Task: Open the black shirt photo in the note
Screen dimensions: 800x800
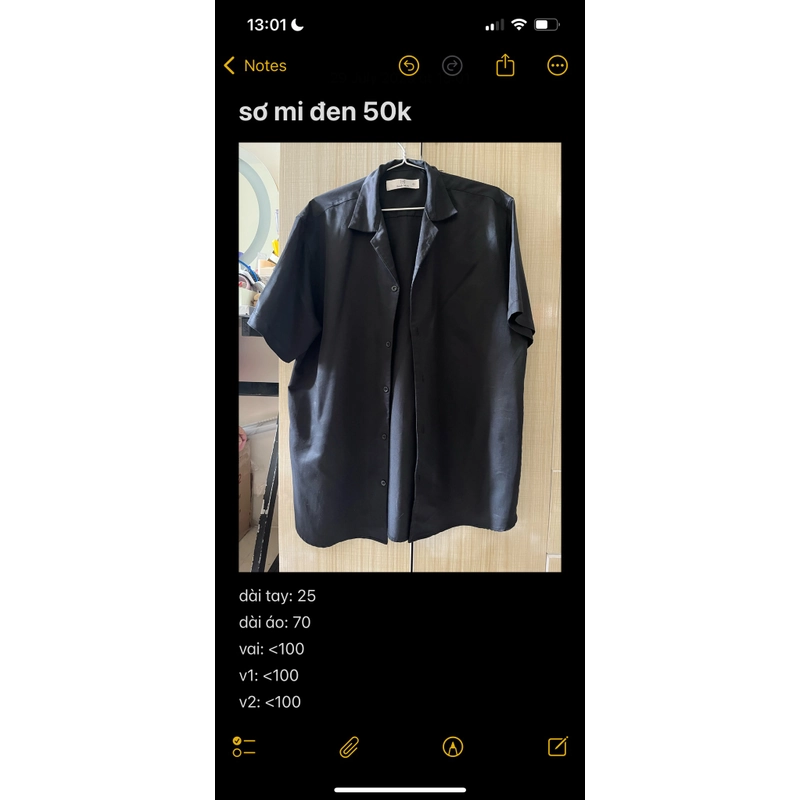Action: point(399,357)
